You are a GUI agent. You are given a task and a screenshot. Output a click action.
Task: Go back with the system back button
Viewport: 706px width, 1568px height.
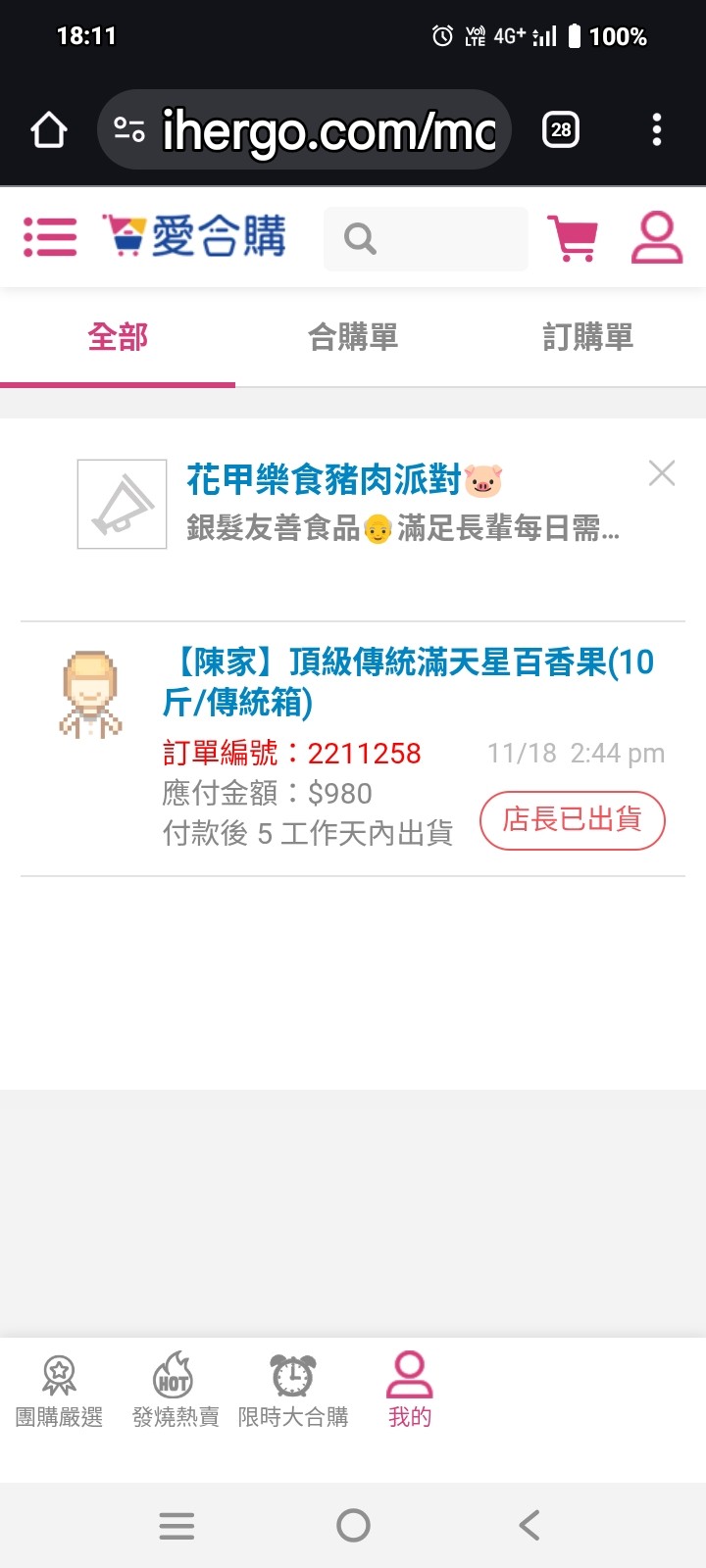pos(529,1525)
